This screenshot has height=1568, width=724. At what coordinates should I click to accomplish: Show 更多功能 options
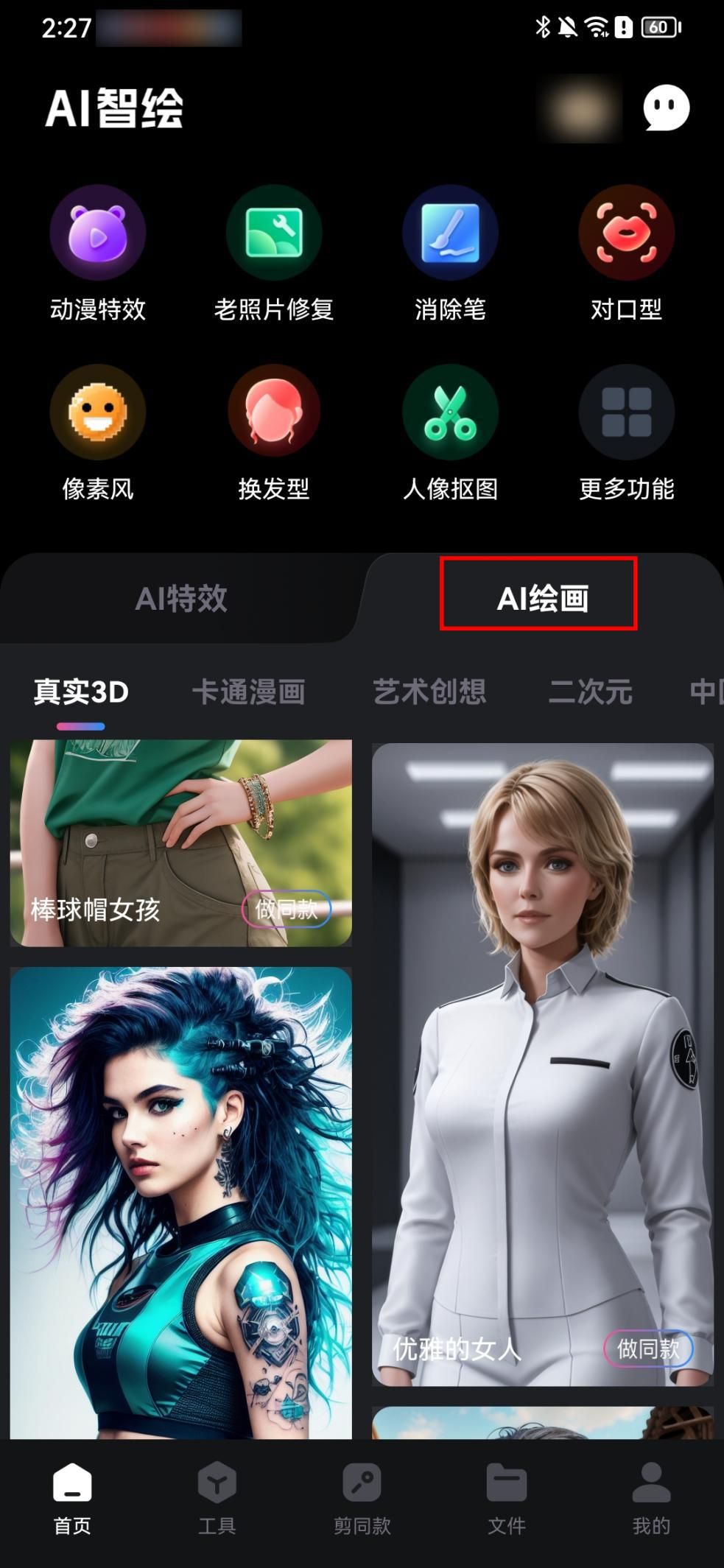(x=626, y=433)
